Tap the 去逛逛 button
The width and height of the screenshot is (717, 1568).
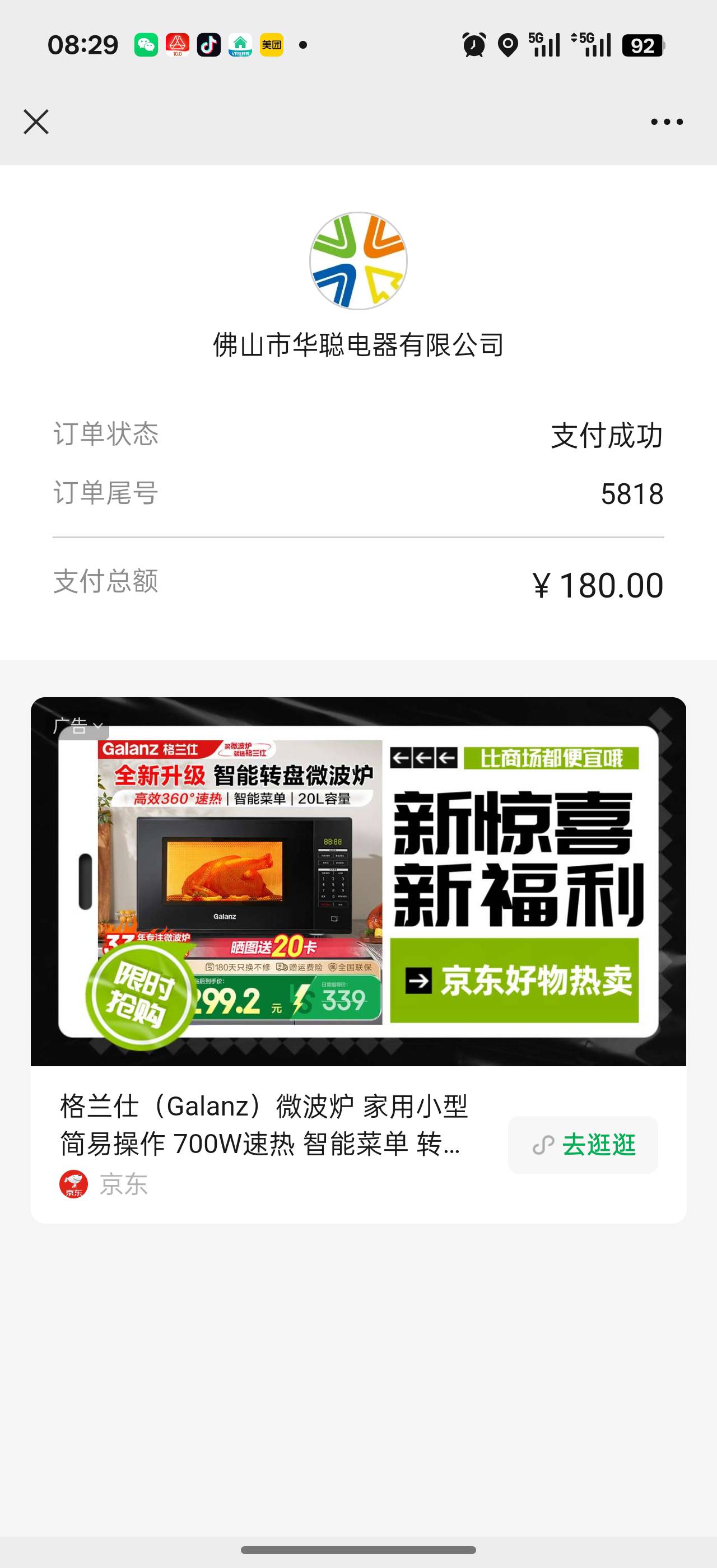tap(583, 1144)
